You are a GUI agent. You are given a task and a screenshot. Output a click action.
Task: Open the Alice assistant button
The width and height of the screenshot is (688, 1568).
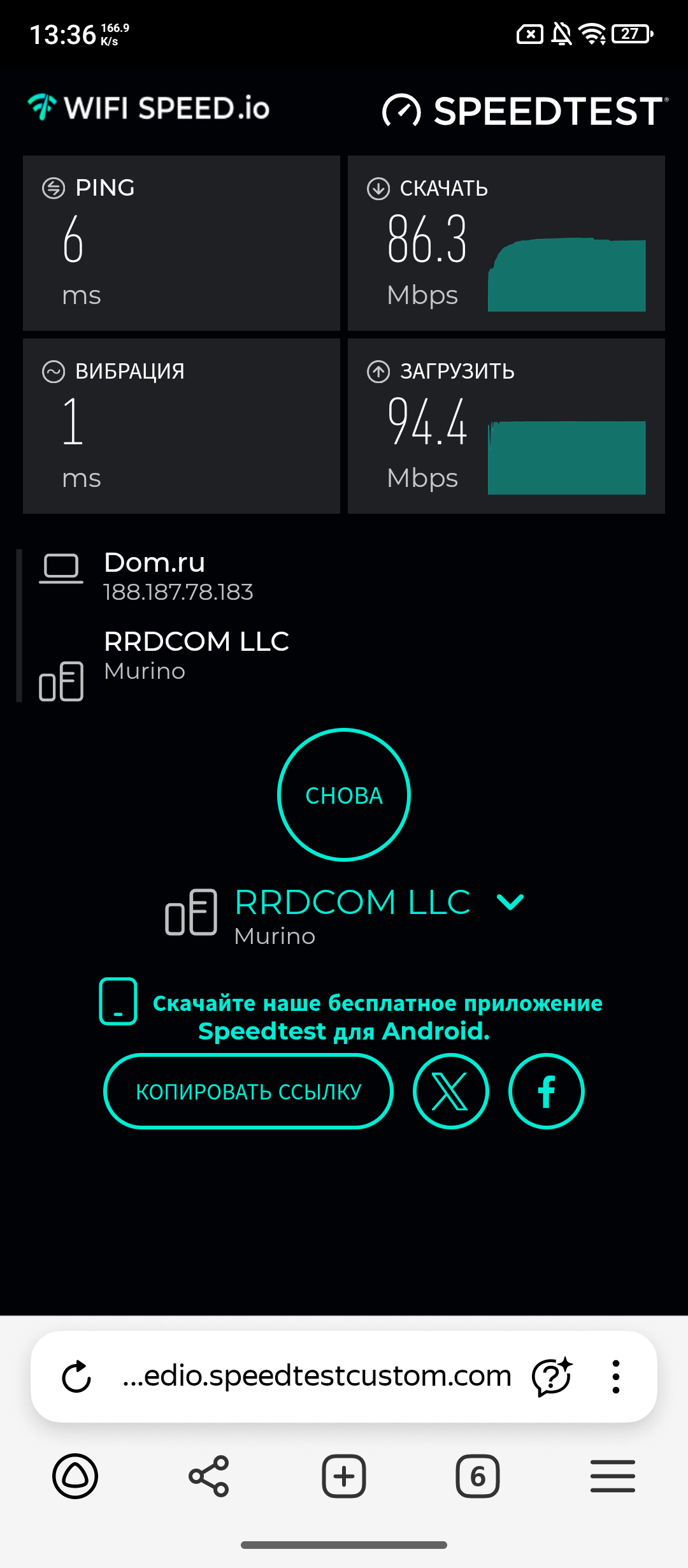pos(75,1476)
